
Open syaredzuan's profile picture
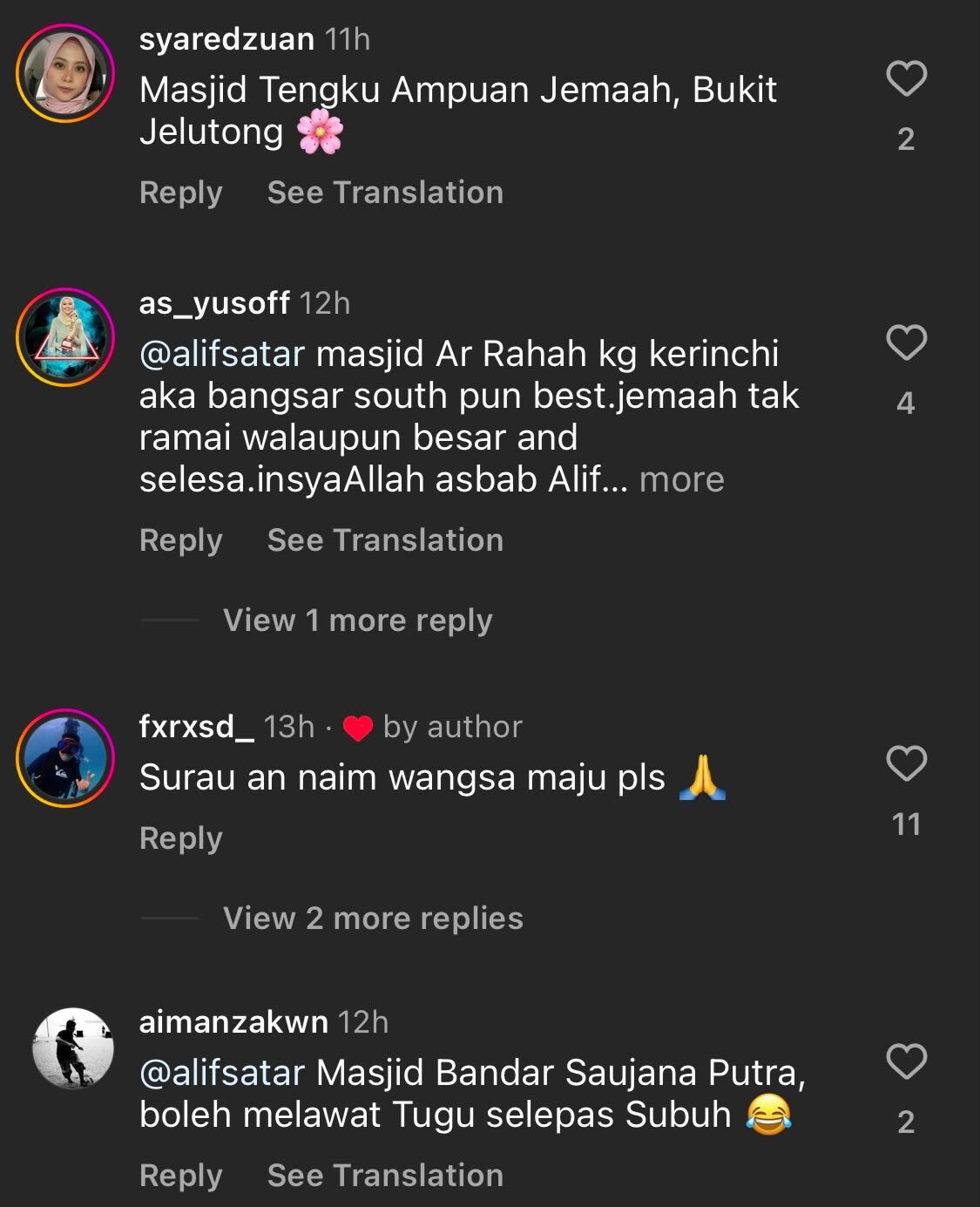[65, 73]
